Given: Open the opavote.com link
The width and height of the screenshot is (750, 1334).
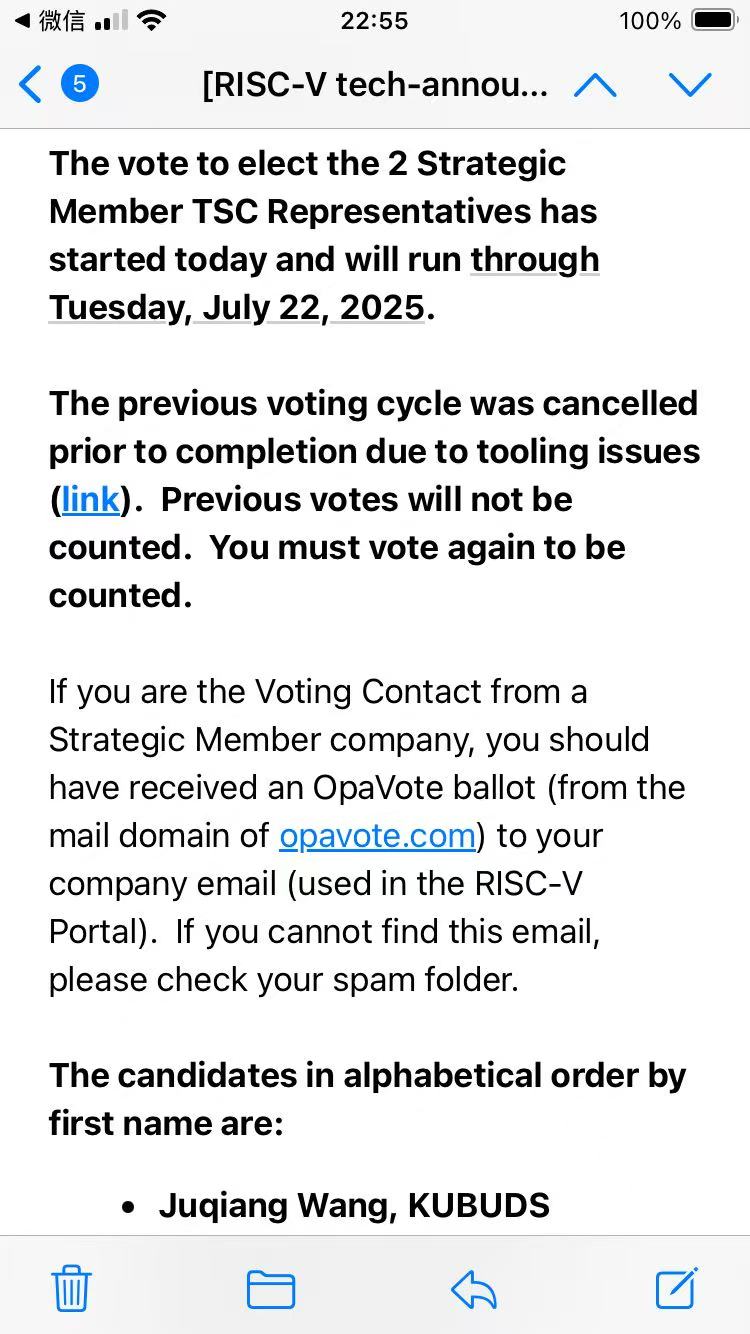Looking at the screenshot, I should click(x=377, y=835).
